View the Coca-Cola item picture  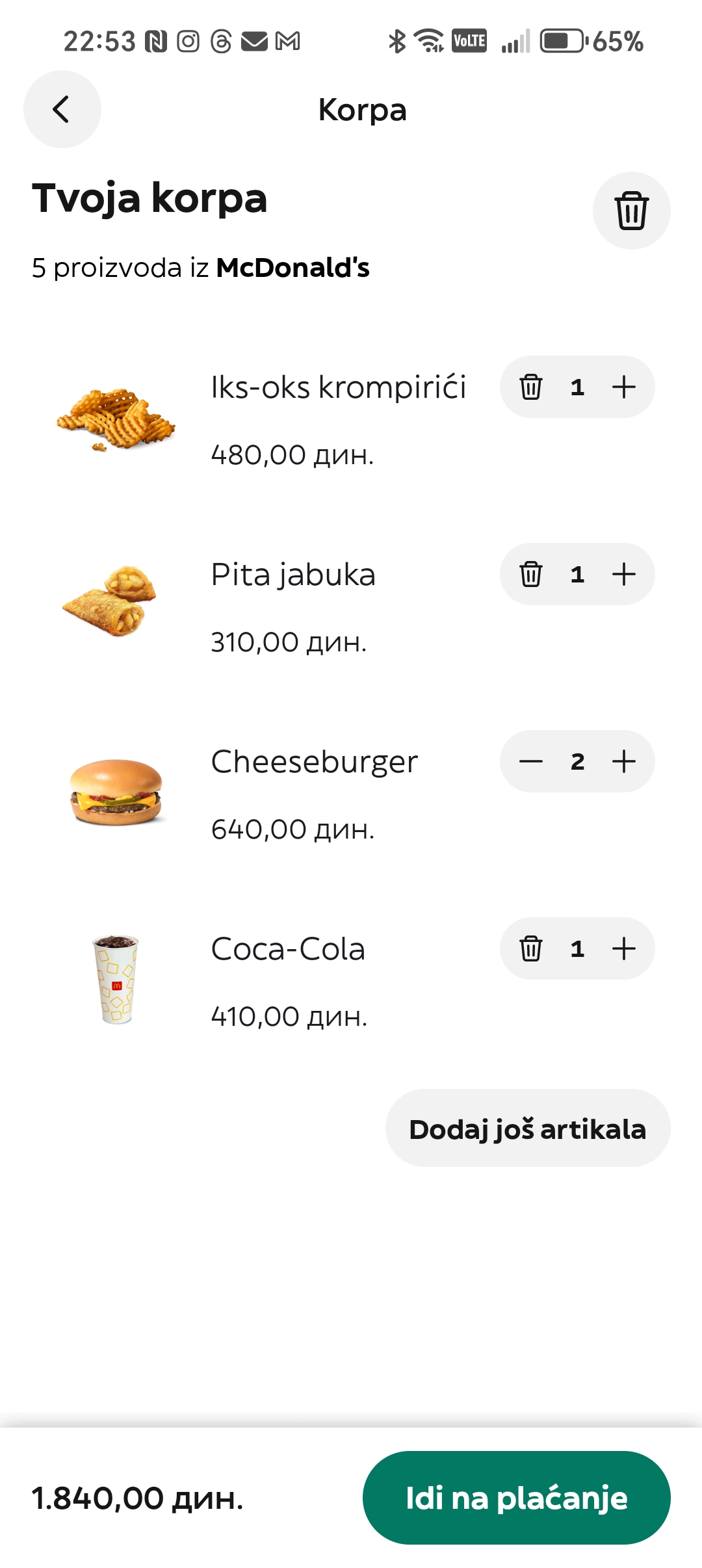116,980
